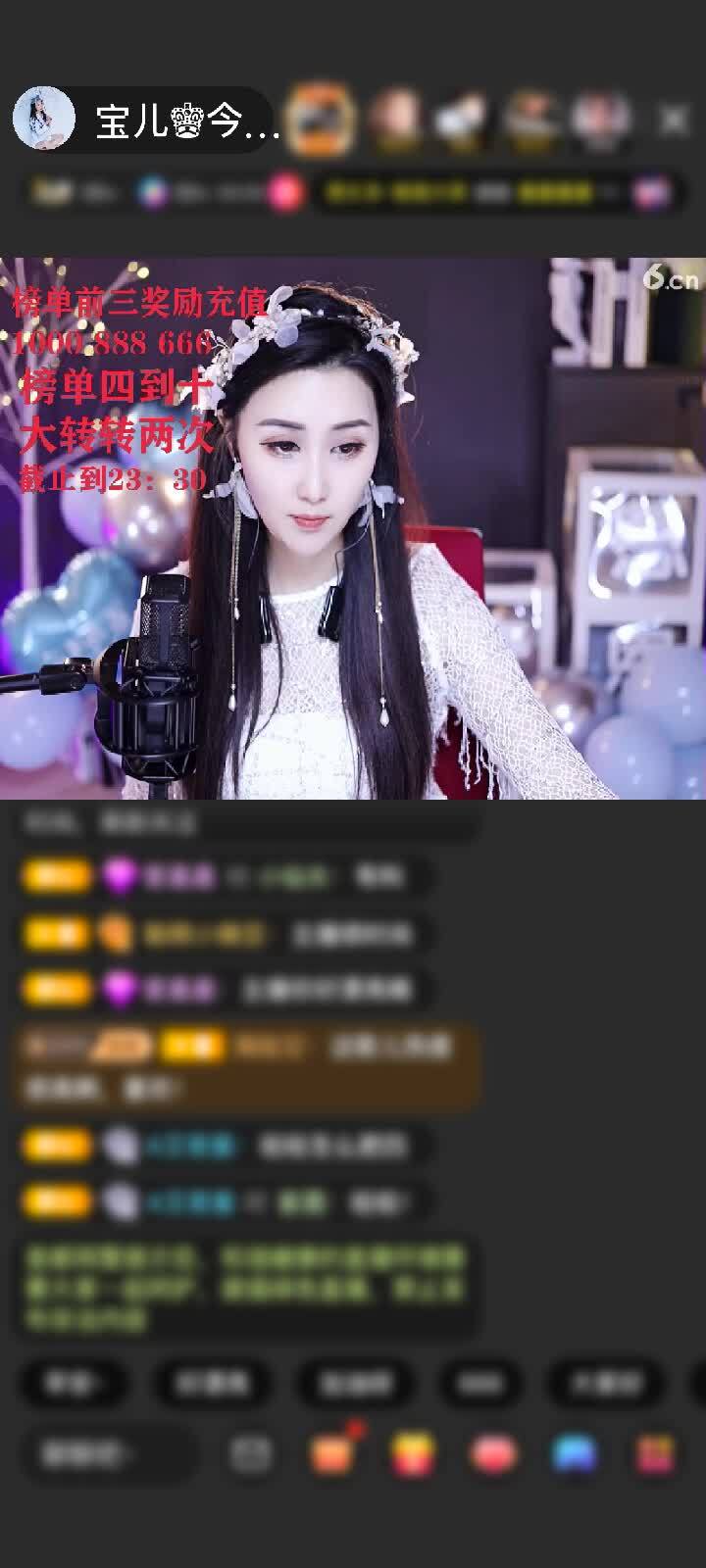Close the live stream room

(674, 120)
